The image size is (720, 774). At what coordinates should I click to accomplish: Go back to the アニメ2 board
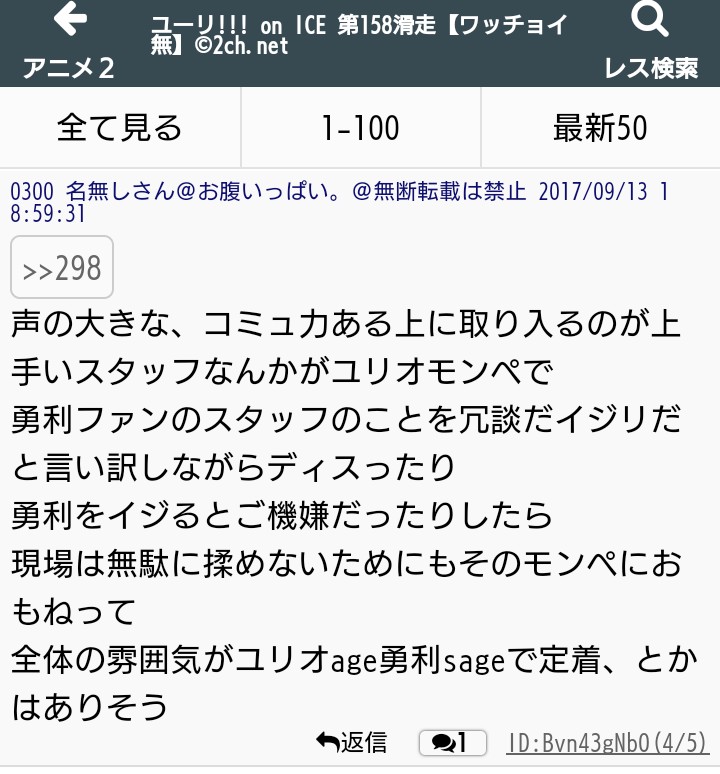(x=68, y=42)
